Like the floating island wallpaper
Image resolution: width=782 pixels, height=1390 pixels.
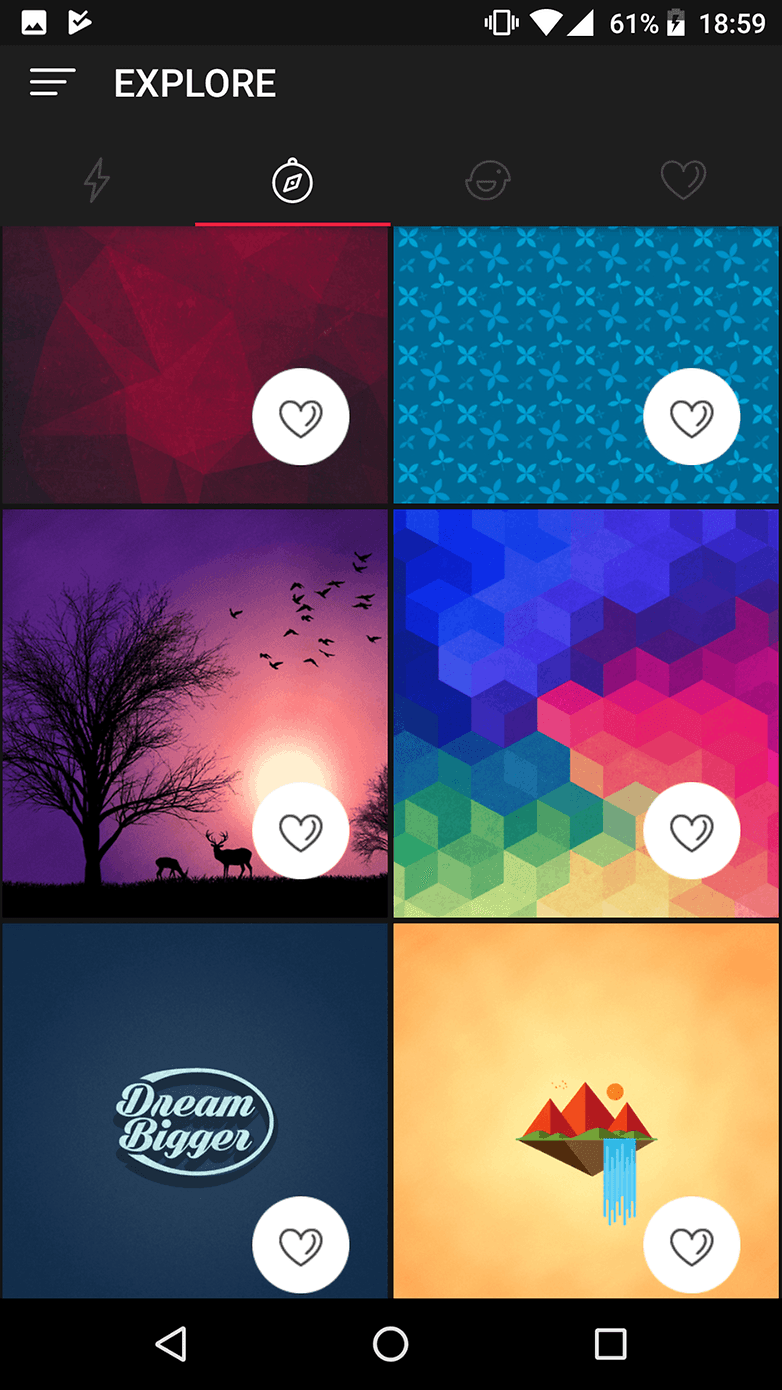692,1245
